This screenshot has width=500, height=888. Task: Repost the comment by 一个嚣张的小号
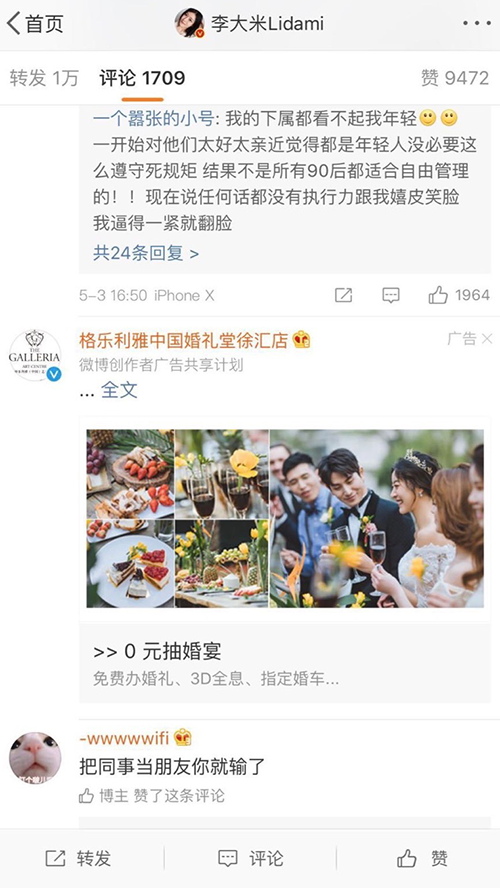[344, 295]
